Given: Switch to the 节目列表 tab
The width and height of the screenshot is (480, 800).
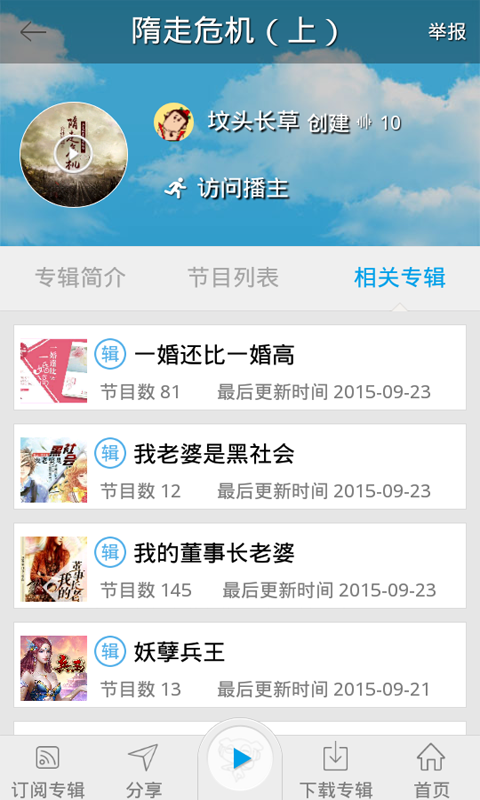Looking at the screenshot, I should tap(233, 278).
